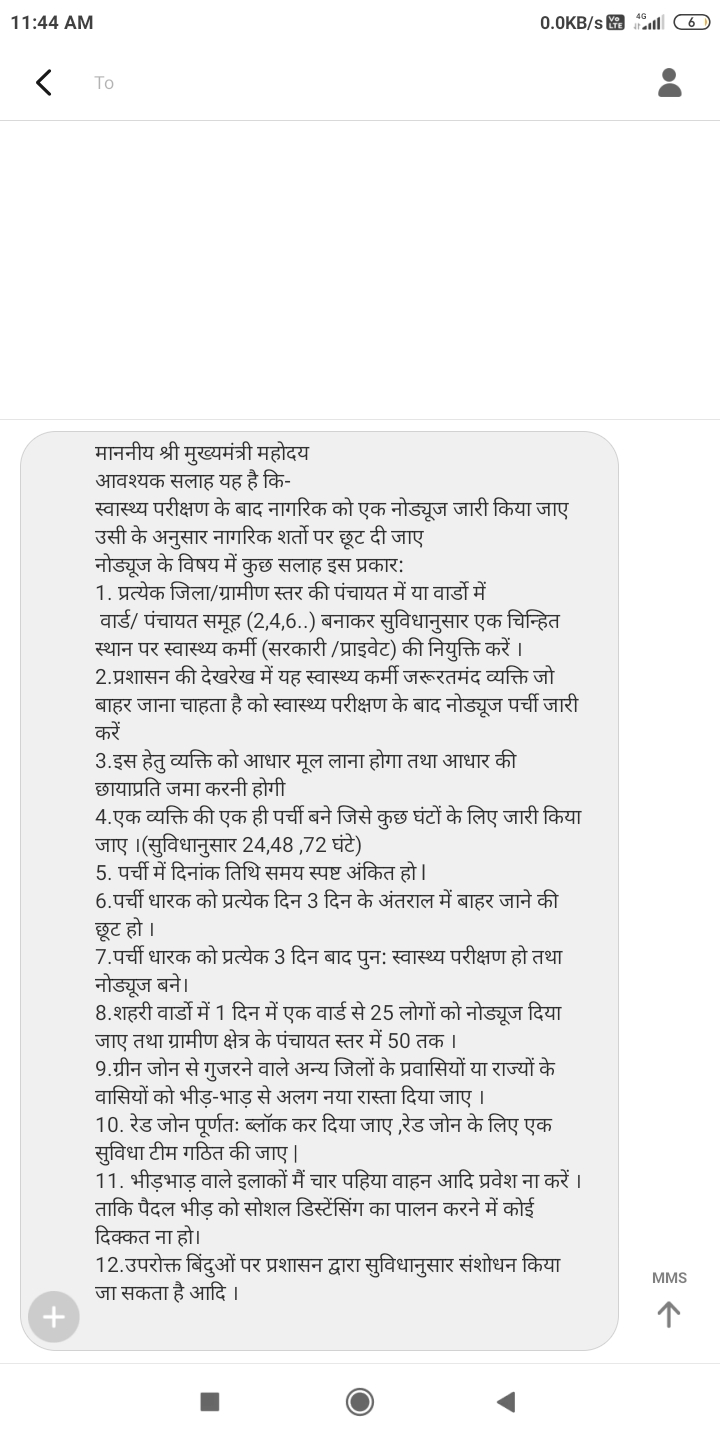Go back using the top-left arrow

point(43,83)
